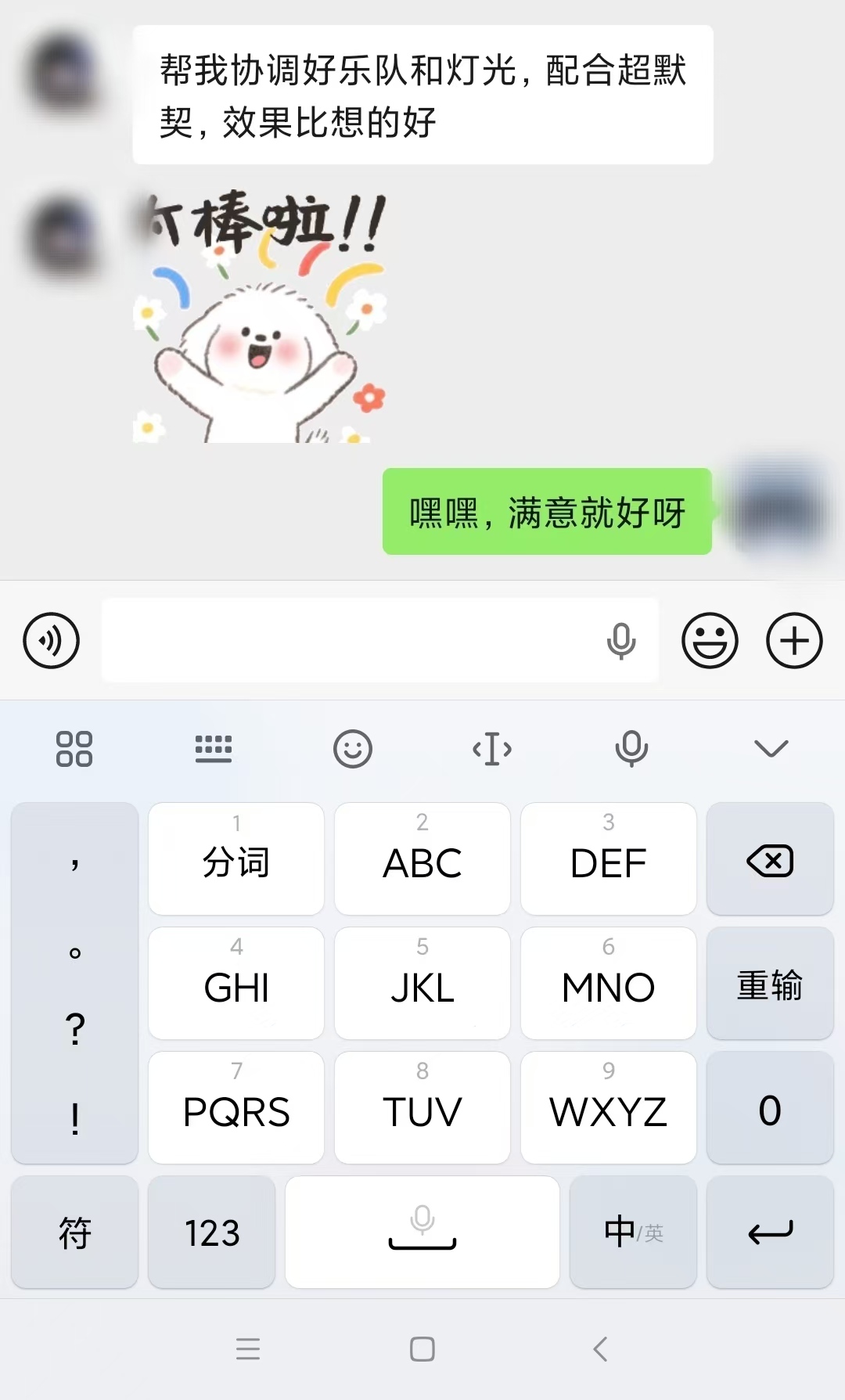Start voice typing from keyboard toolbar

coord(631,749)
